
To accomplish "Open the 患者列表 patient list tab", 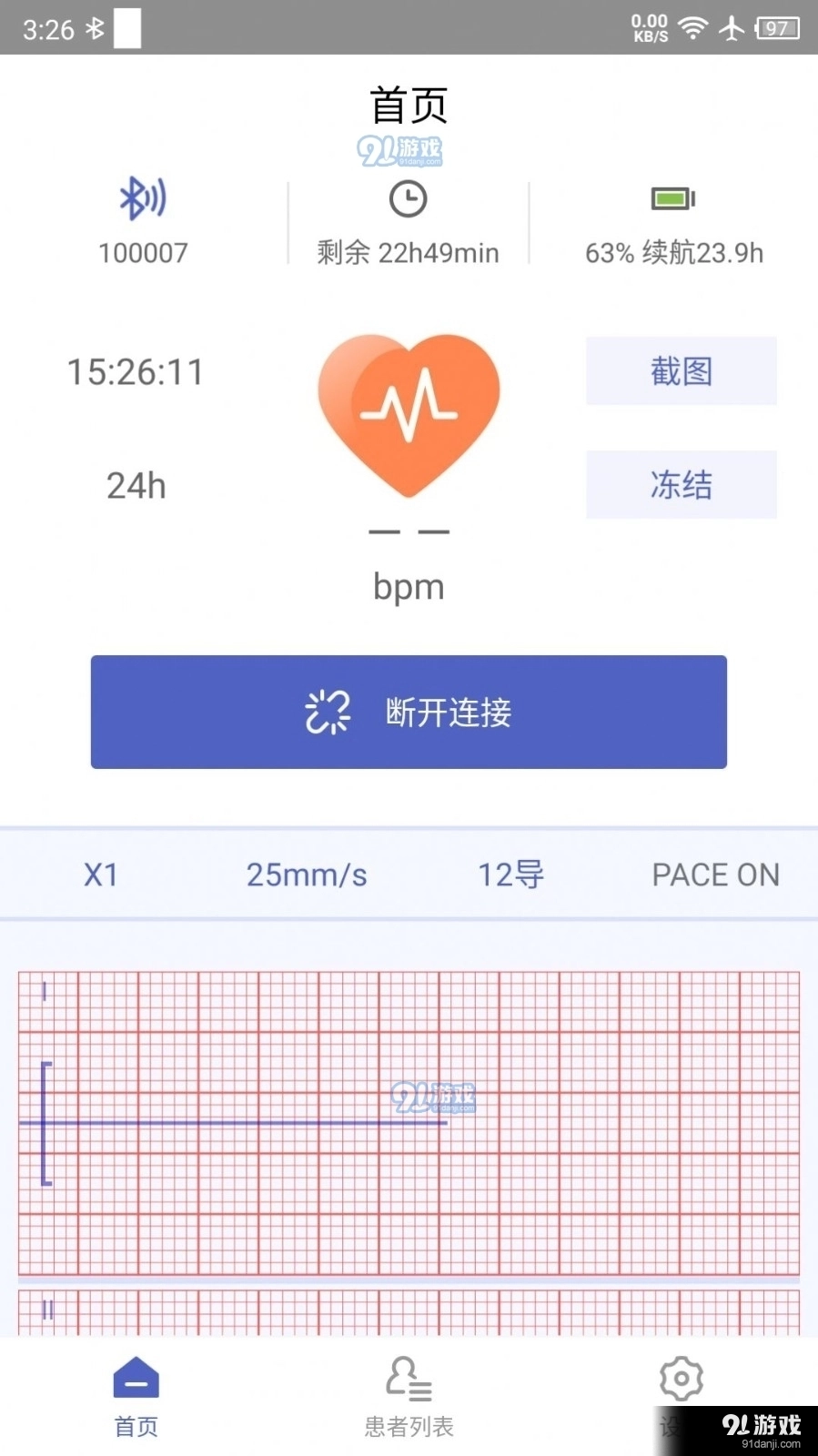I will click(409, 1397).
